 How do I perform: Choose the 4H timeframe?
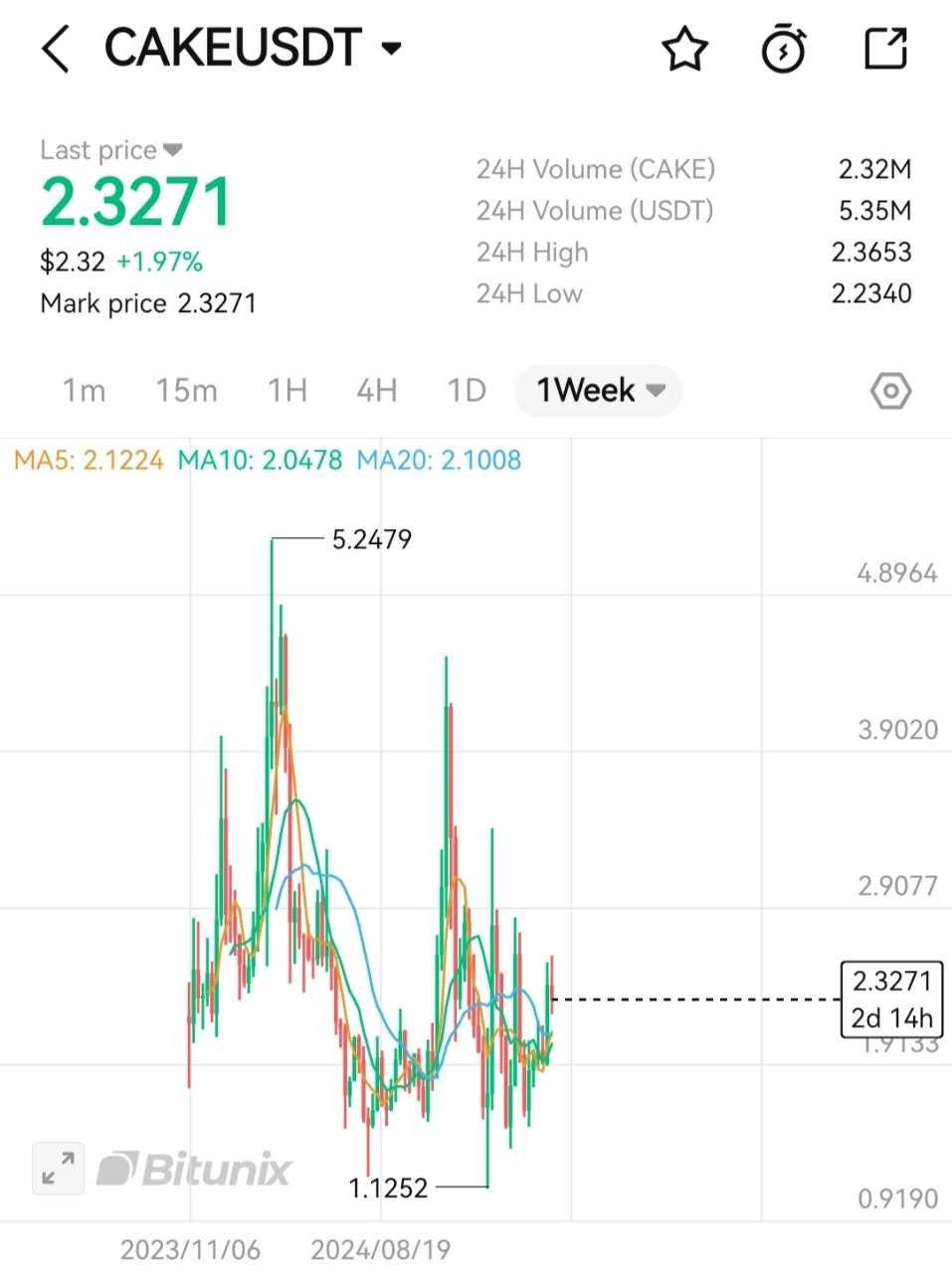click(x=376, y=390)
